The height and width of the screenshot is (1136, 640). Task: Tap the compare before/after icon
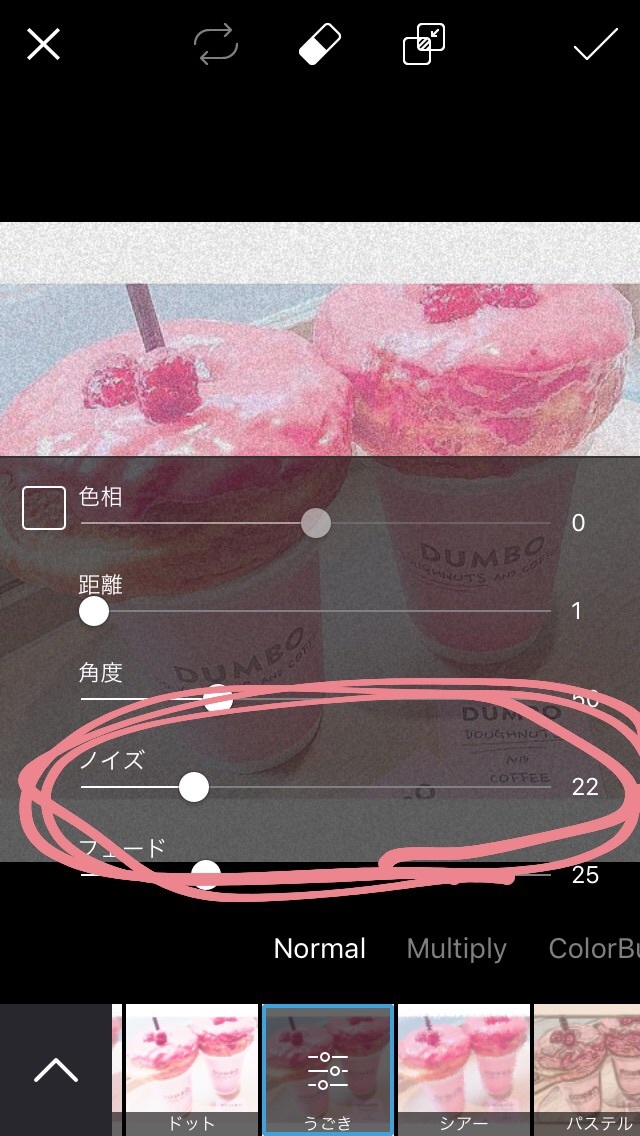[424, 45]
